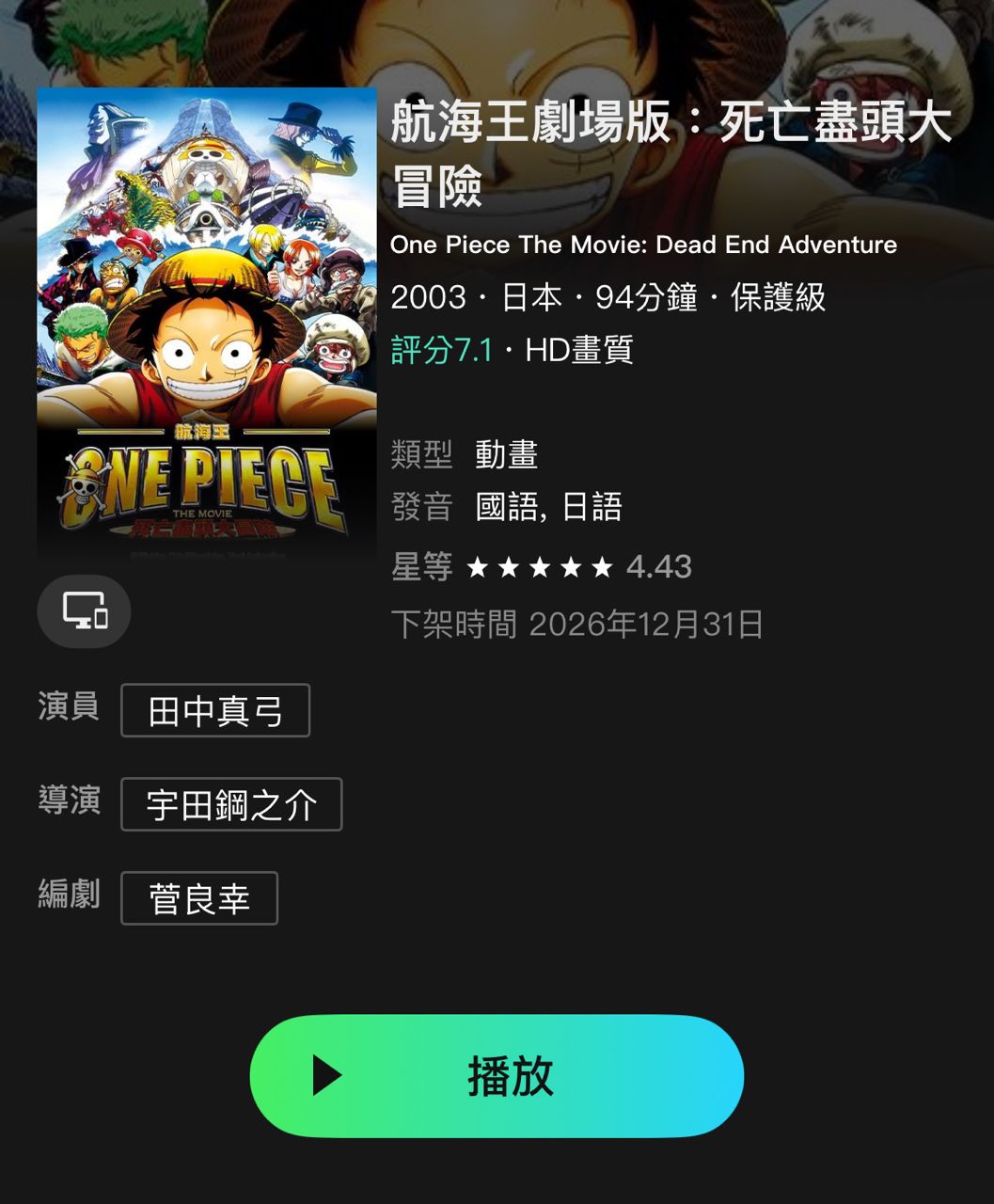Screen dimensions: 994x1204
Task: Tap the play triangle icon on 播放 button
Action: pyautogui.click(x=324, y=1075)
